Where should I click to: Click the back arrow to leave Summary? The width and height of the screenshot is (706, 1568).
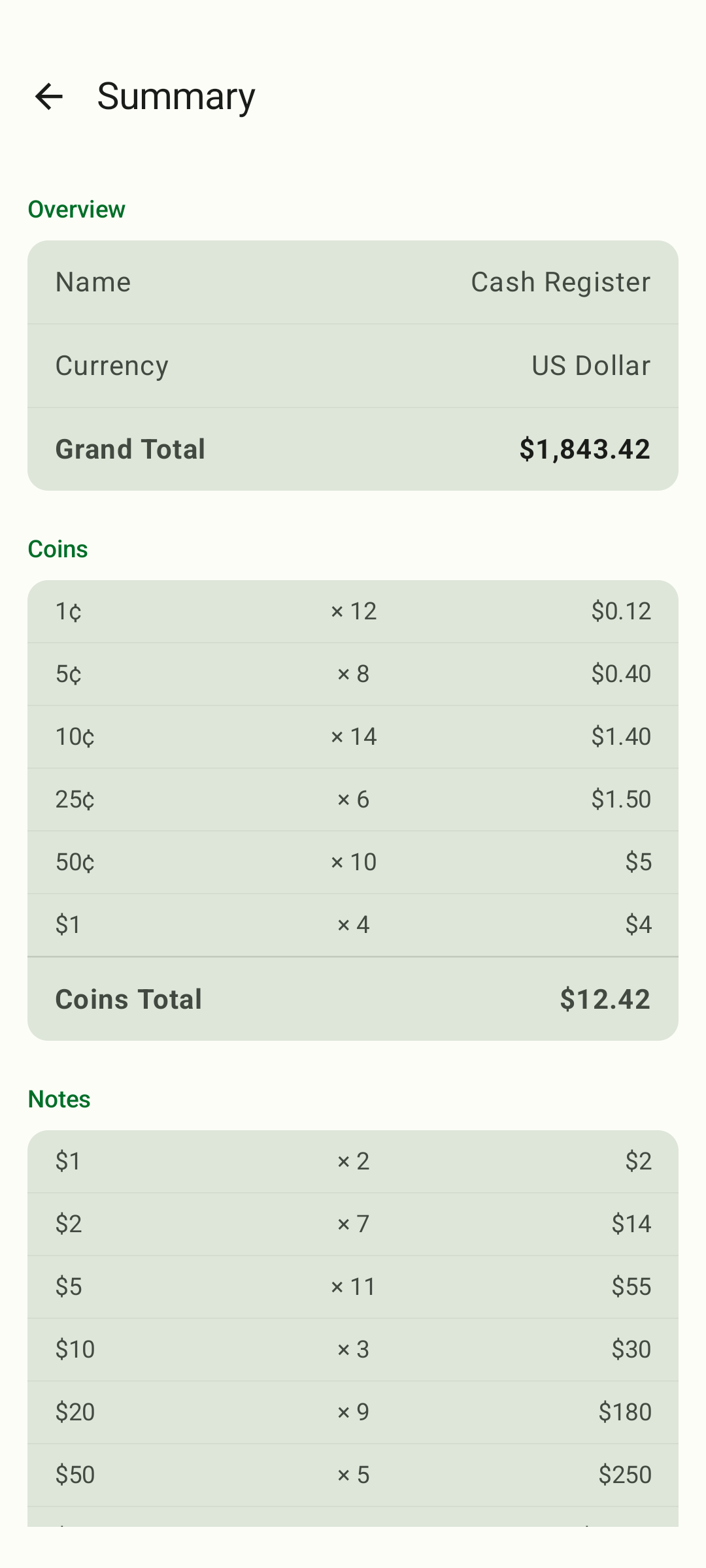pos(50,97)
